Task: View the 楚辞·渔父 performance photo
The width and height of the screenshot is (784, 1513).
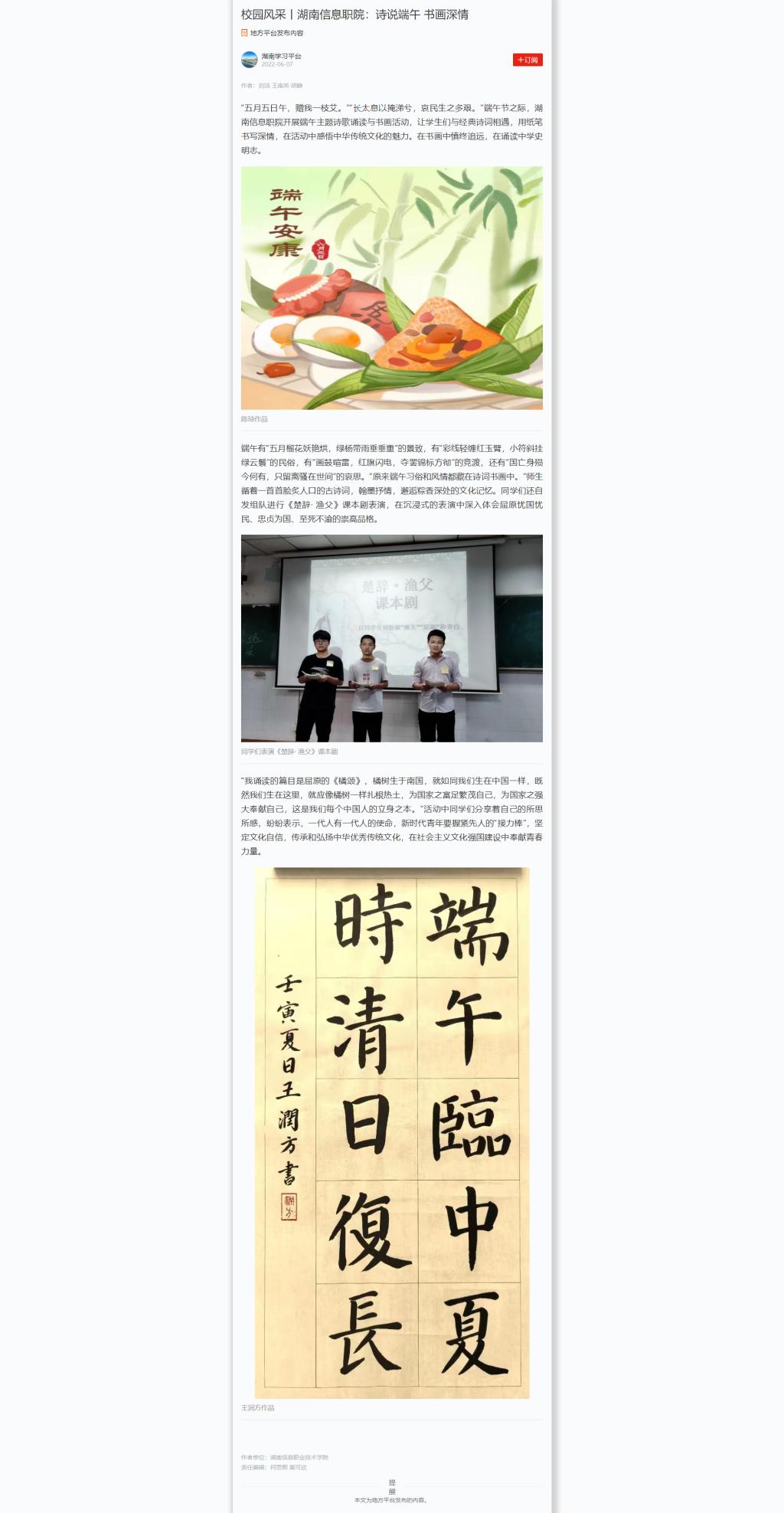Action: tap(391, 638)
